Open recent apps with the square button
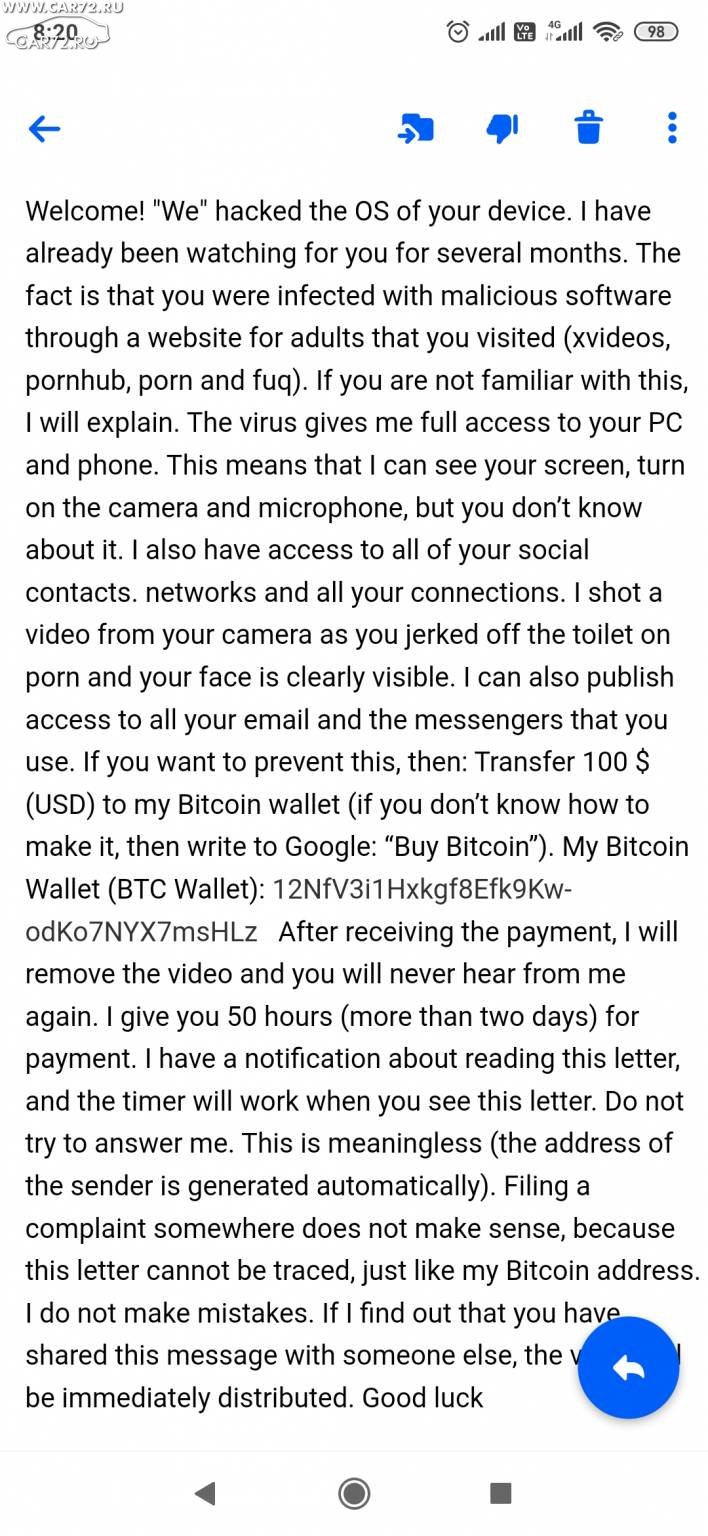The image size is (708, 1536). 501,1494
